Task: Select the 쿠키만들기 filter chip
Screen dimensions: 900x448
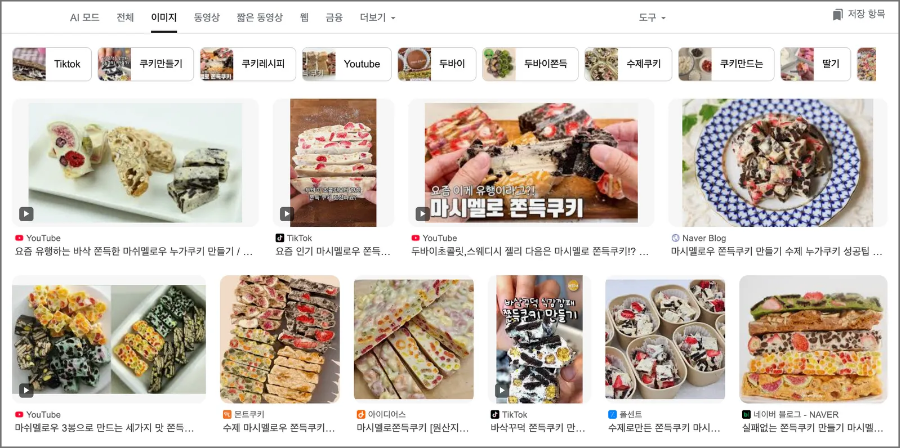Action: point(145,64)
